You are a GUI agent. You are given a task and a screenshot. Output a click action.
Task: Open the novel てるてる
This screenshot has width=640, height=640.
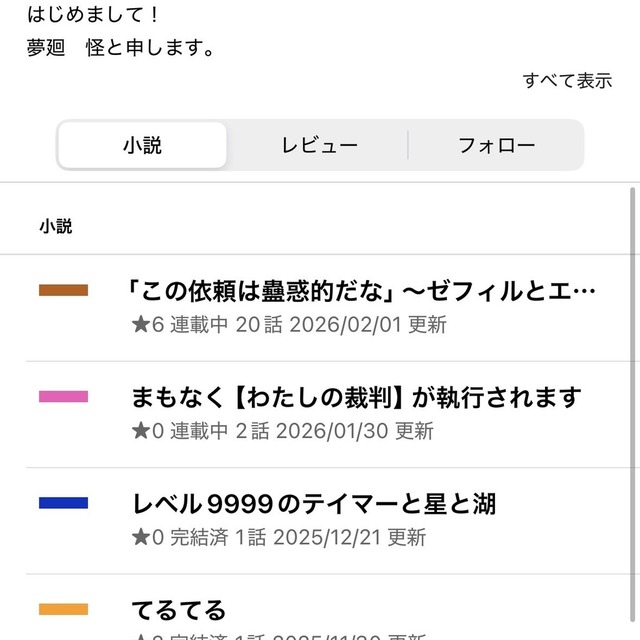click(x=179, y=609)
